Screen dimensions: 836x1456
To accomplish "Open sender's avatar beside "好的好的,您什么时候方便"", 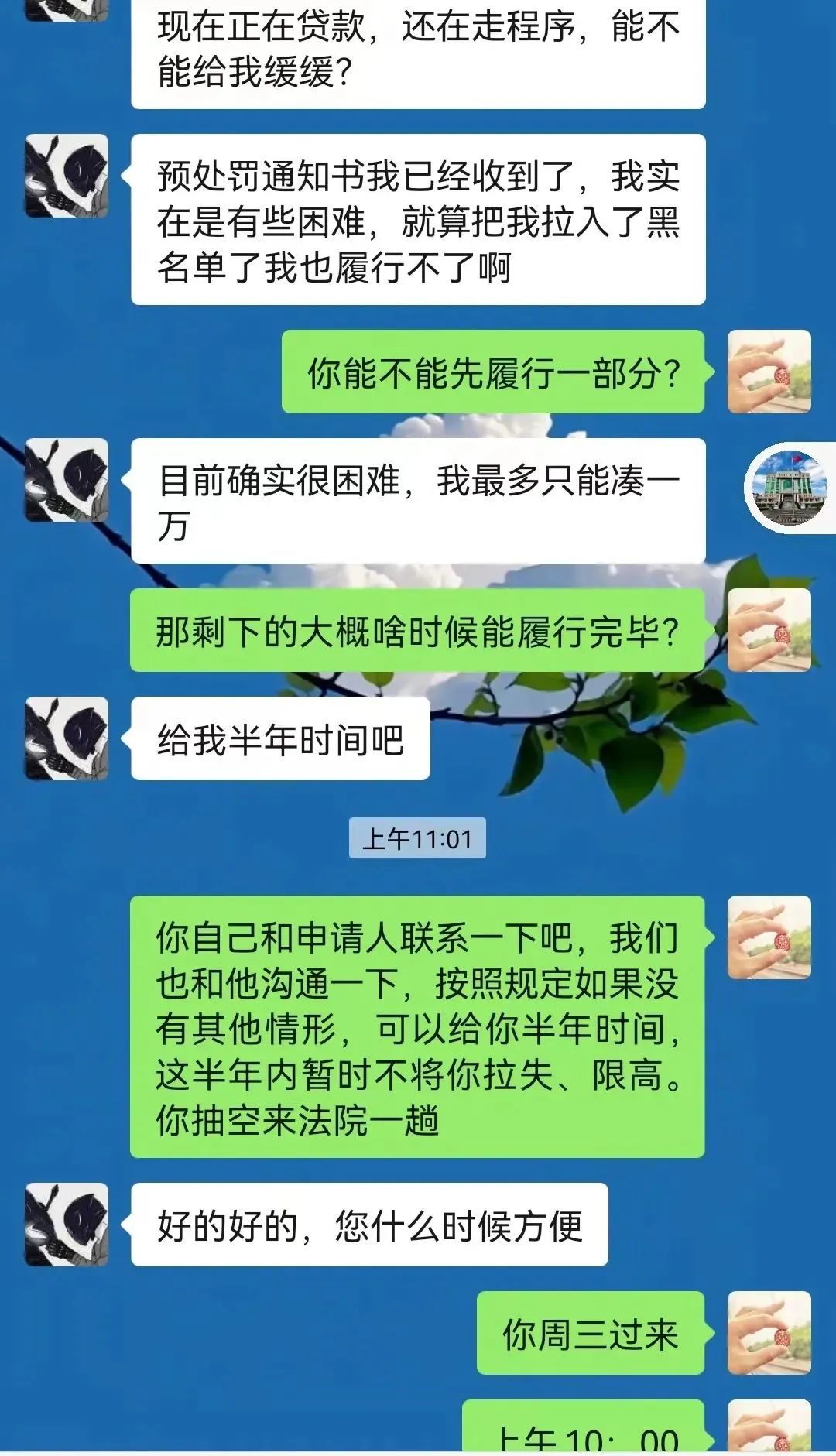I will click(67, 1224).
